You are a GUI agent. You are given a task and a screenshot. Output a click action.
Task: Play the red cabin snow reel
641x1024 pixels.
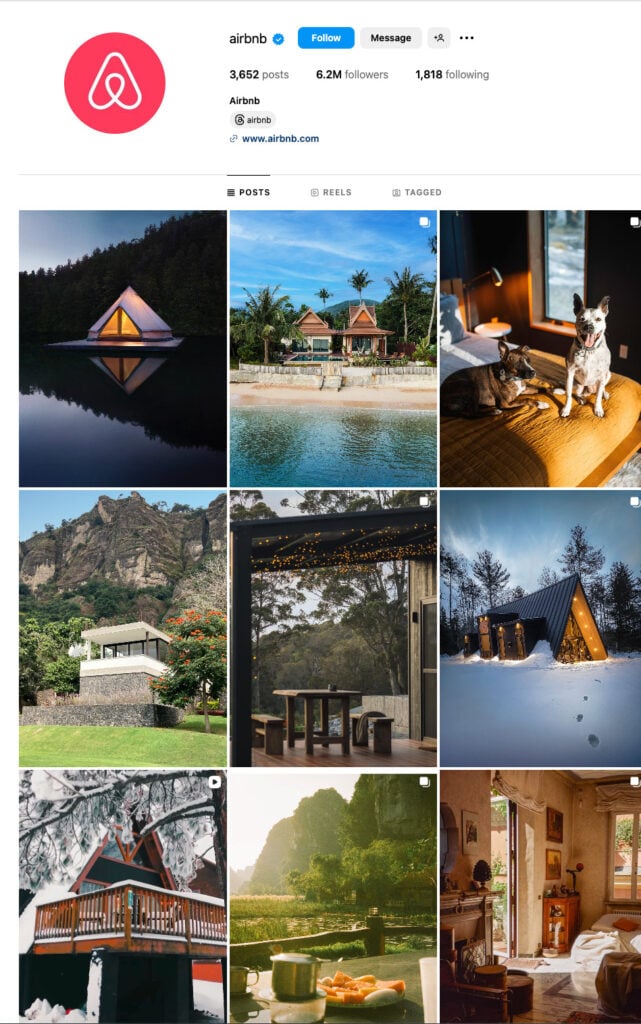123,896
